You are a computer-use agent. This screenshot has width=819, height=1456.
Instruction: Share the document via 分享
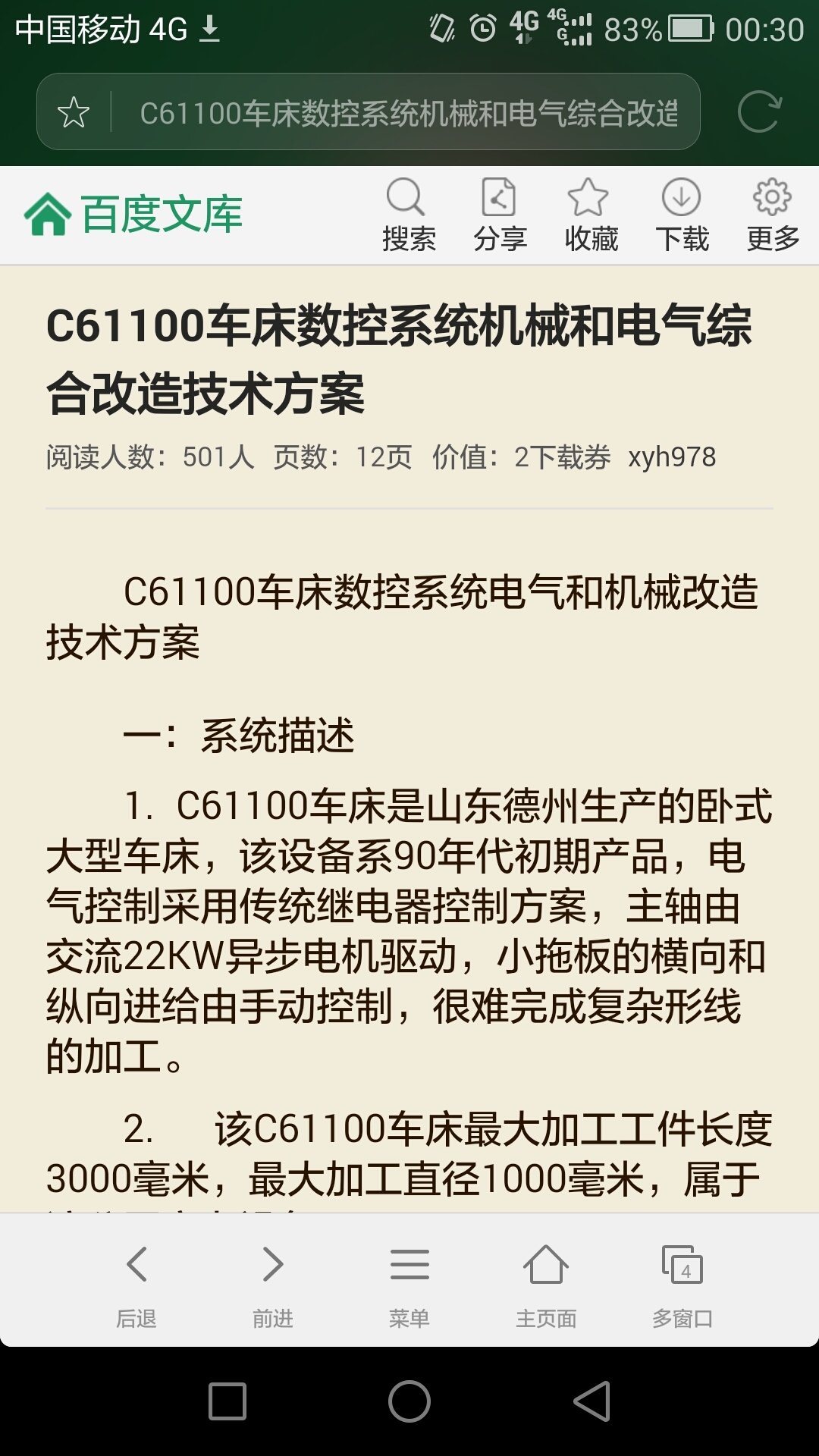coord(500,215)
